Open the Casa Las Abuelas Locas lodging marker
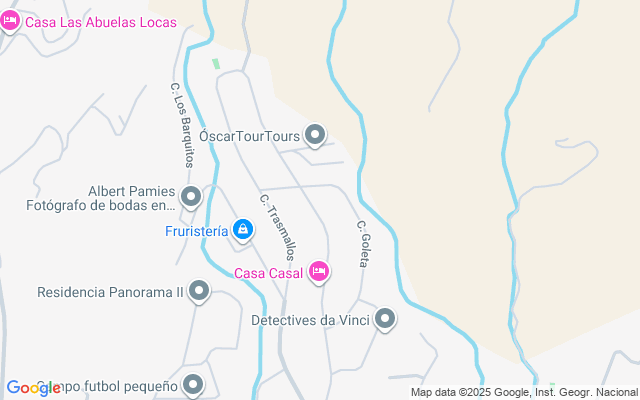 pos(11,21)
